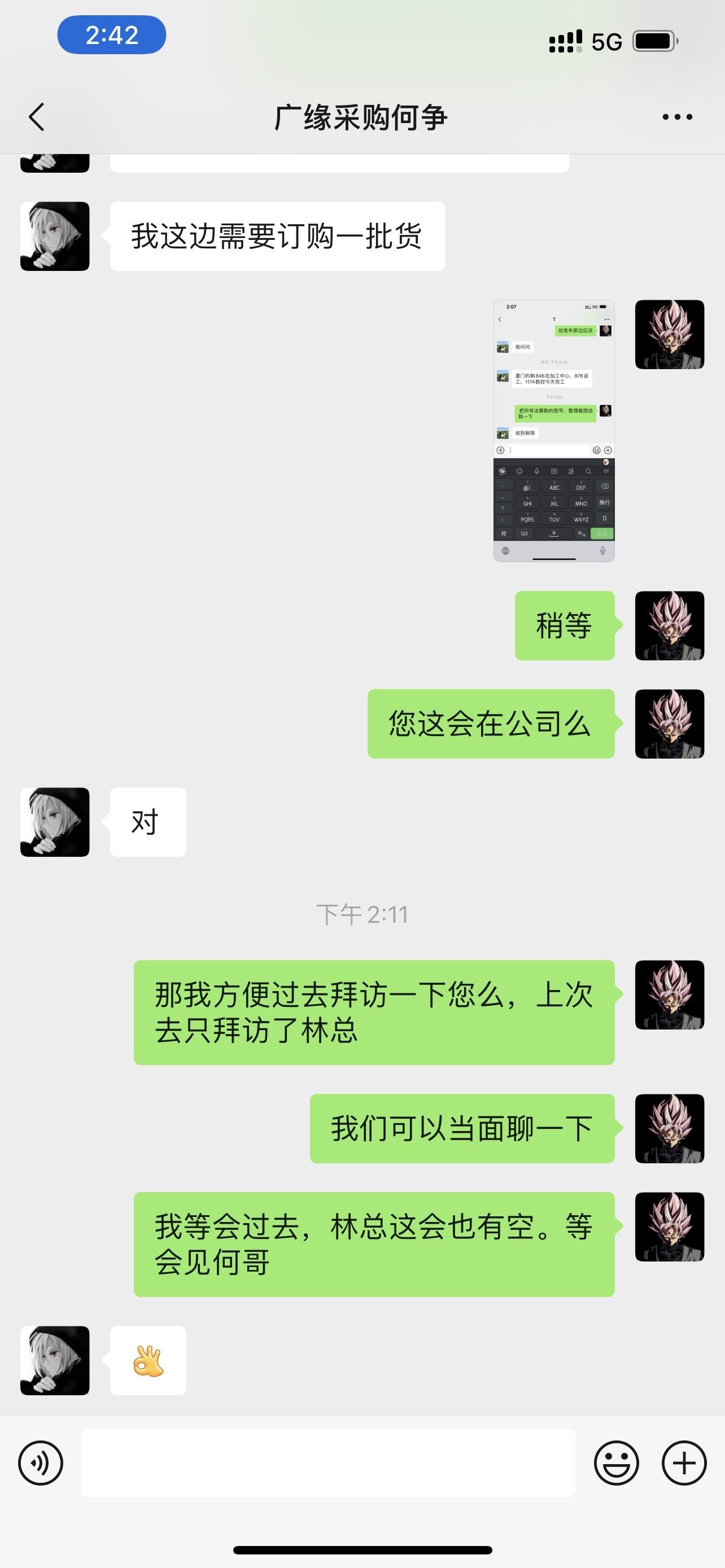Tap my avatar next to 稍等

pyautogui.click(x=670, y=625)
